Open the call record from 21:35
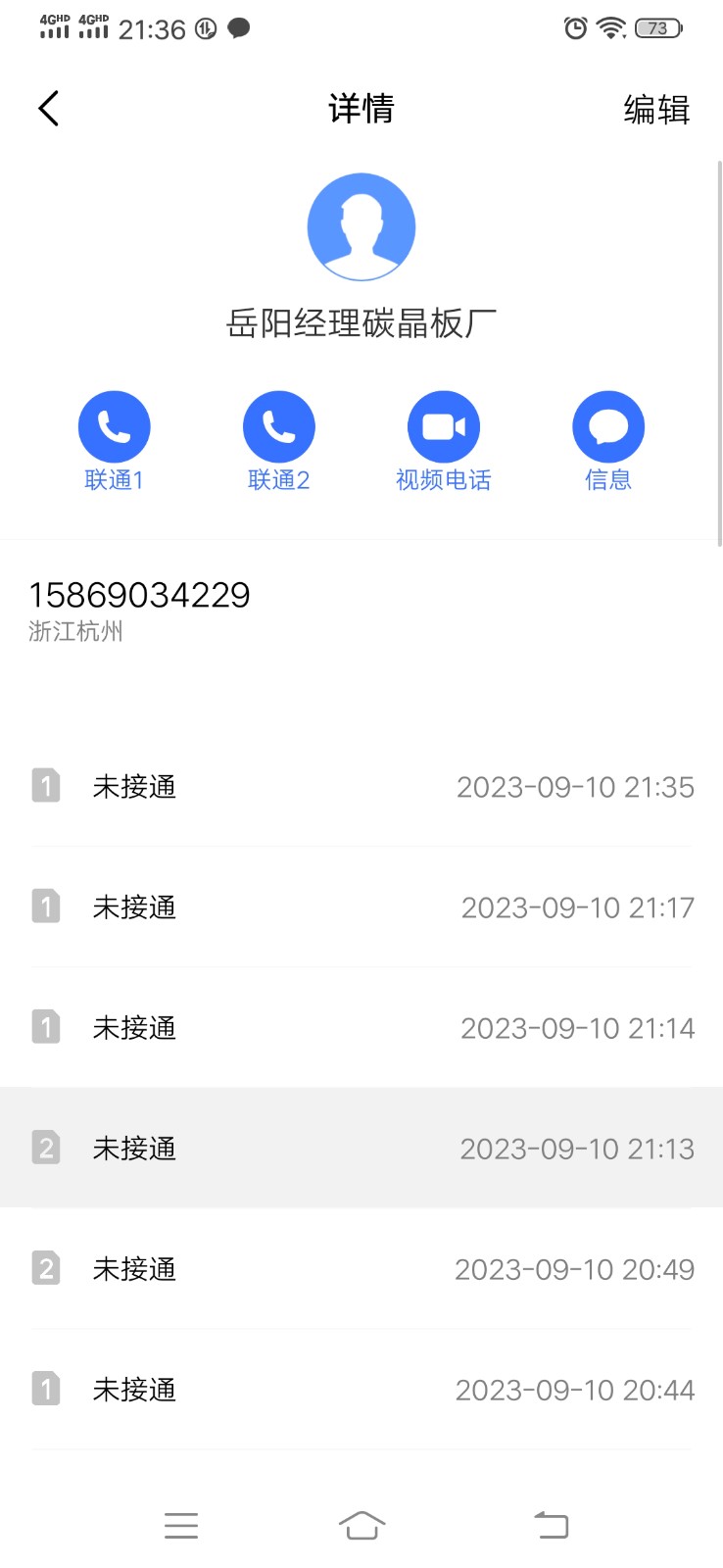The width and height of the screenshot is (723, 1568). pos(361,787)
